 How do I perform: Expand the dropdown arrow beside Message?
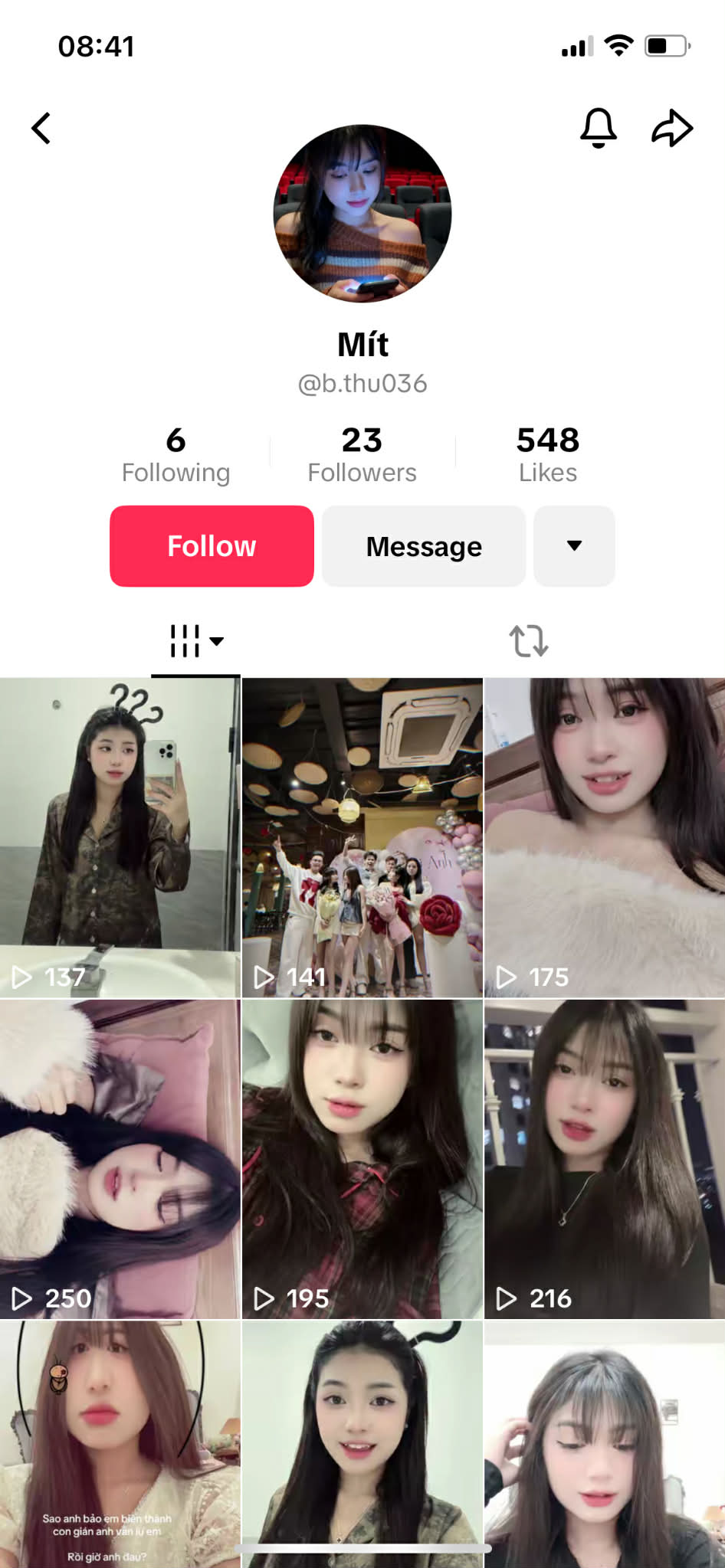point(574,546)
